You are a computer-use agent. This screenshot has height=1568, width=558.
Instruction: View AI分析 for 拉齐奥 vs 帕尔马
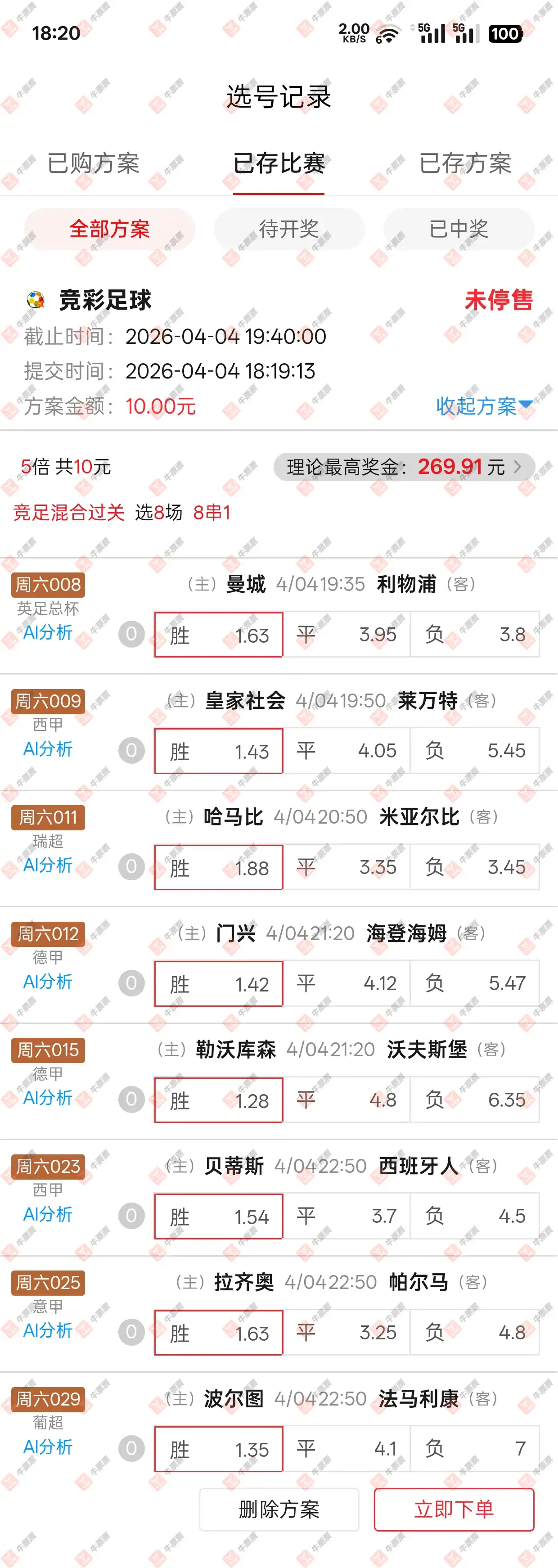point(47,1330)
